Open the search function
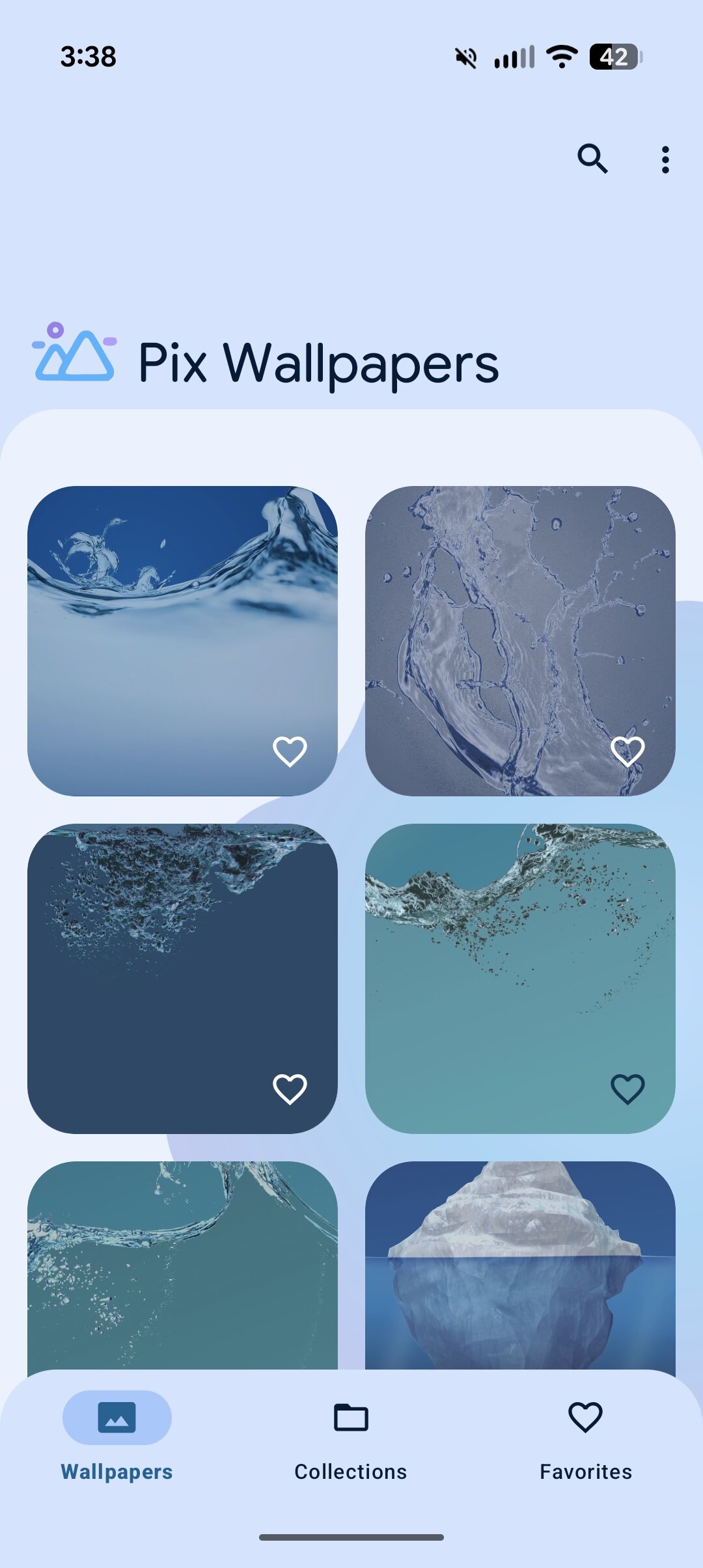The height and width of the screenshot is (1568, 703). pos(594,159)
